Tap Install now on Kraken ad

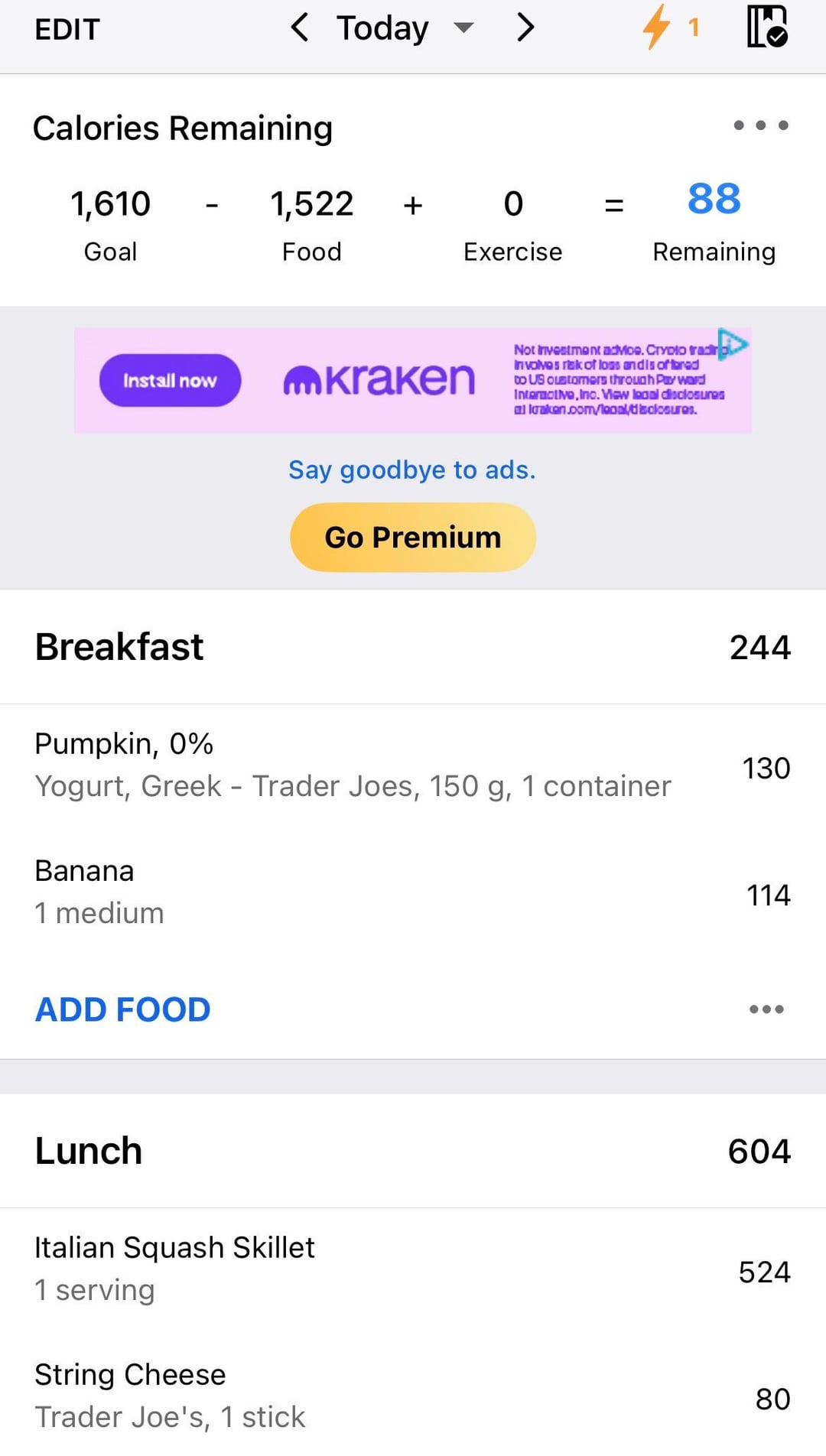pyautogui.click(x=170, y=380)
